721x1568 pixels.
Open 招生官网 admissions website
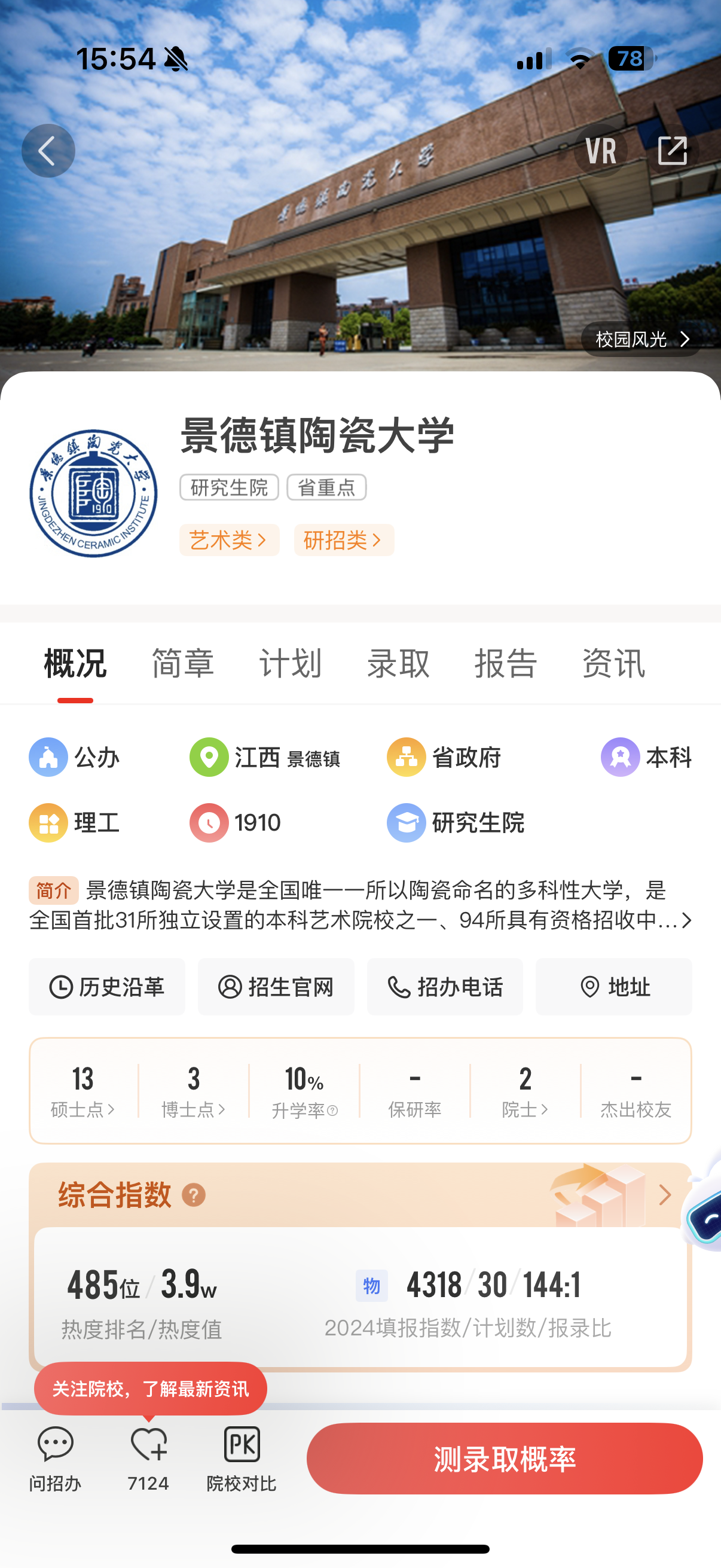(276, 987)
